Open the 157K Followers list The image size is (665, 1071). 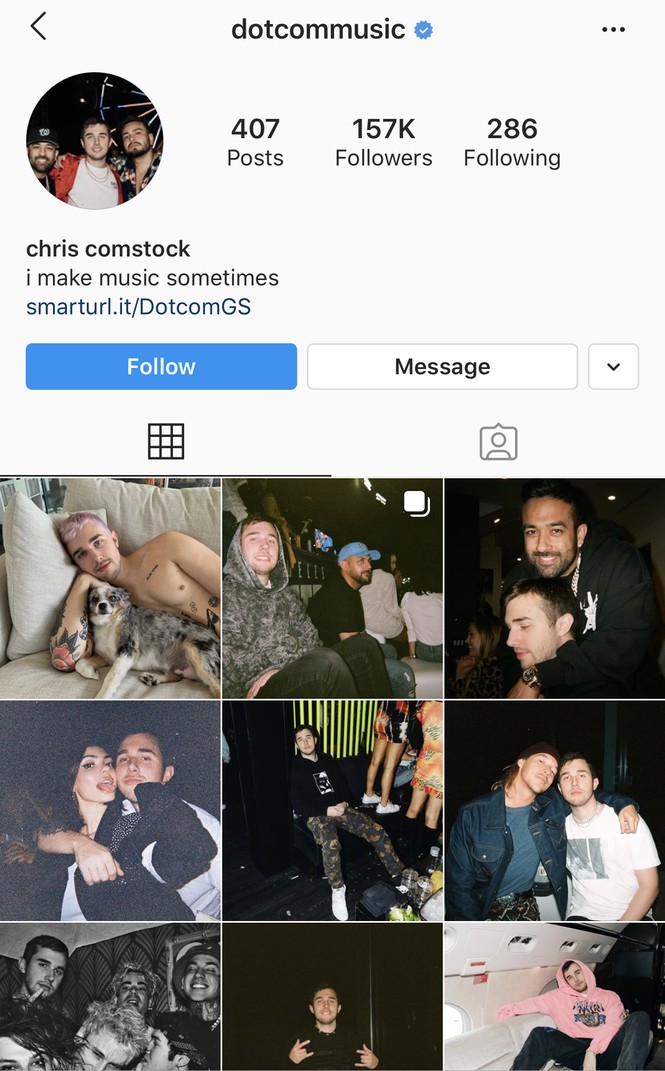click(x=383, y=143)
